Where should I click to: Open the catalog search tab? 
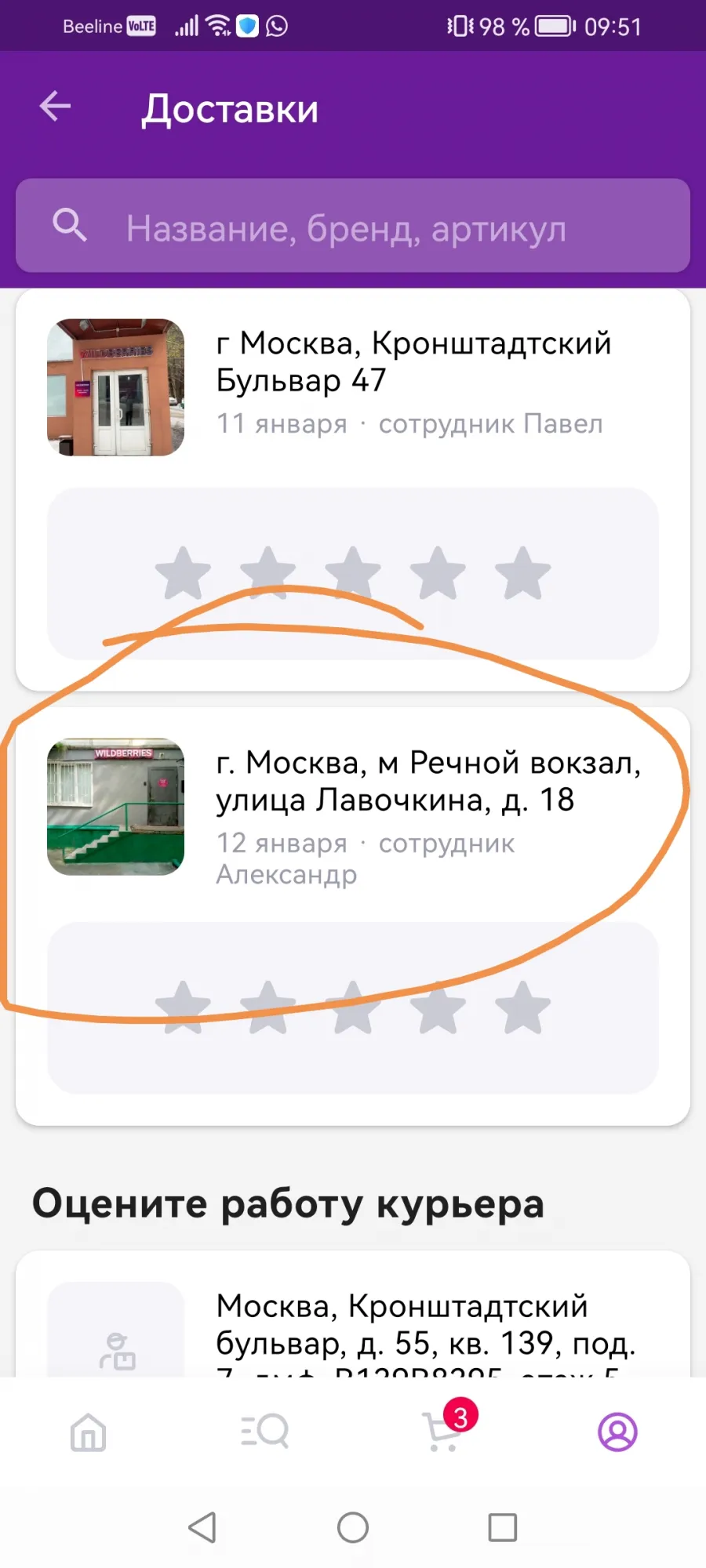click(x=264, y=1432)
